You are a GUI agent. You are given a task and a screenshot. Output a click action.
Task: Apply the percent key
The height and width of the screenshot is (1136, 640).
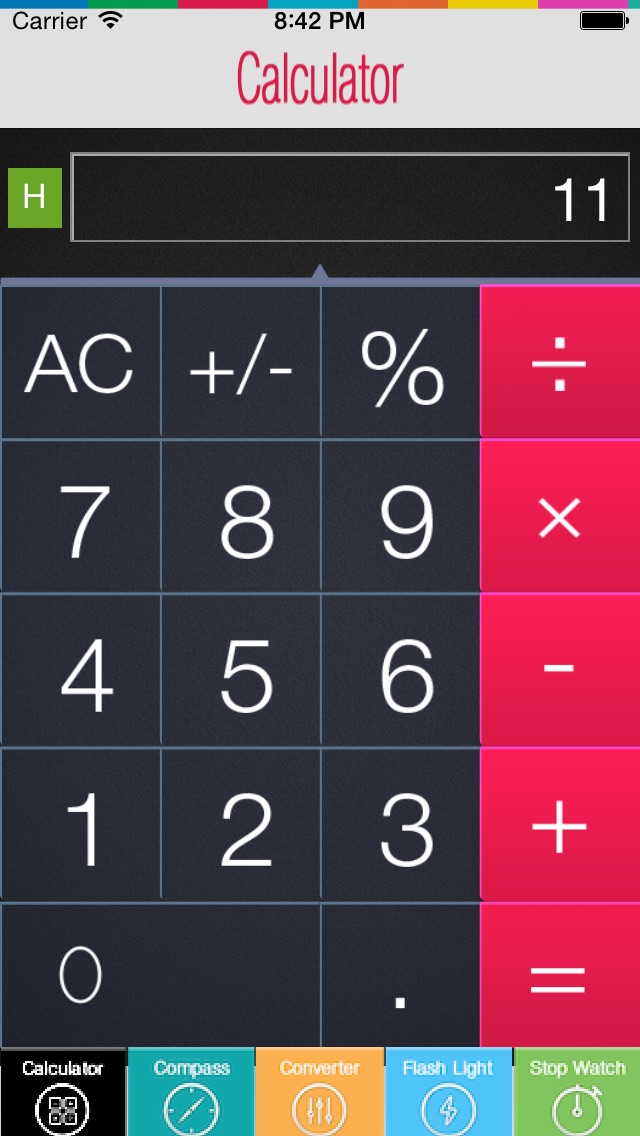coord(400,363)
